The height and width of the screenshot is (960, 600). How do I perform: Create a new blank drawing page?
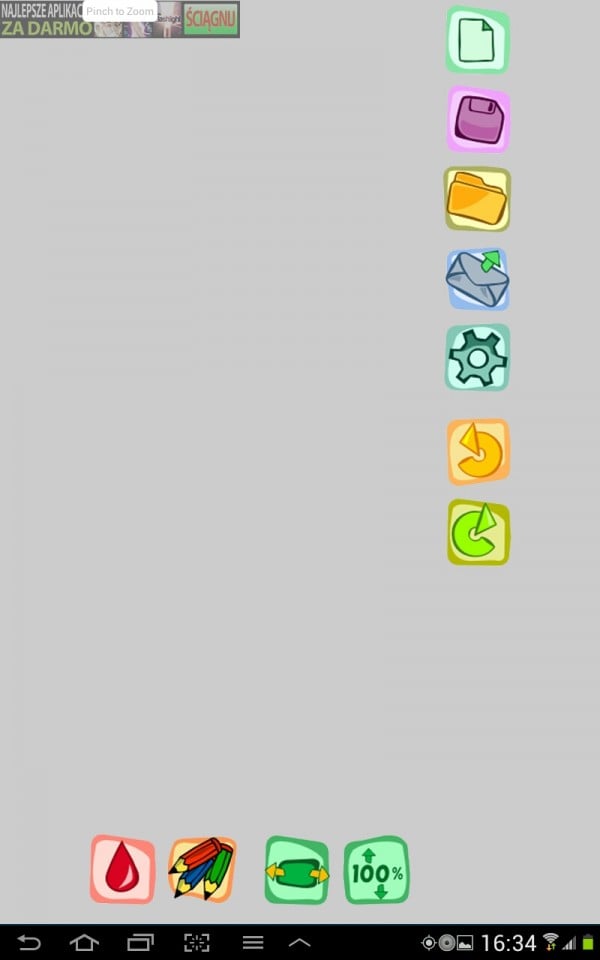[477, 40]
